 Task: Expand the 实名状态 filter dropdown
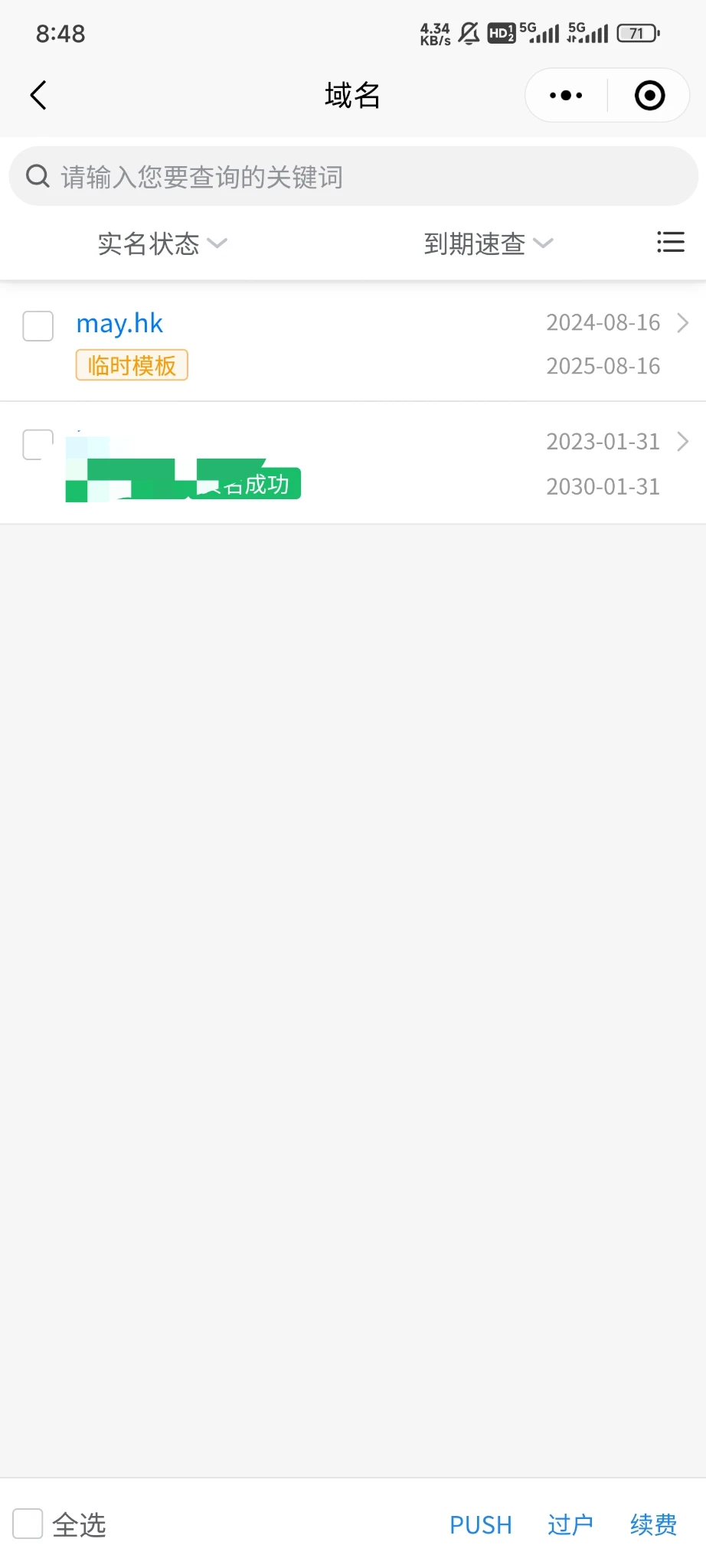tap(162, 243)
